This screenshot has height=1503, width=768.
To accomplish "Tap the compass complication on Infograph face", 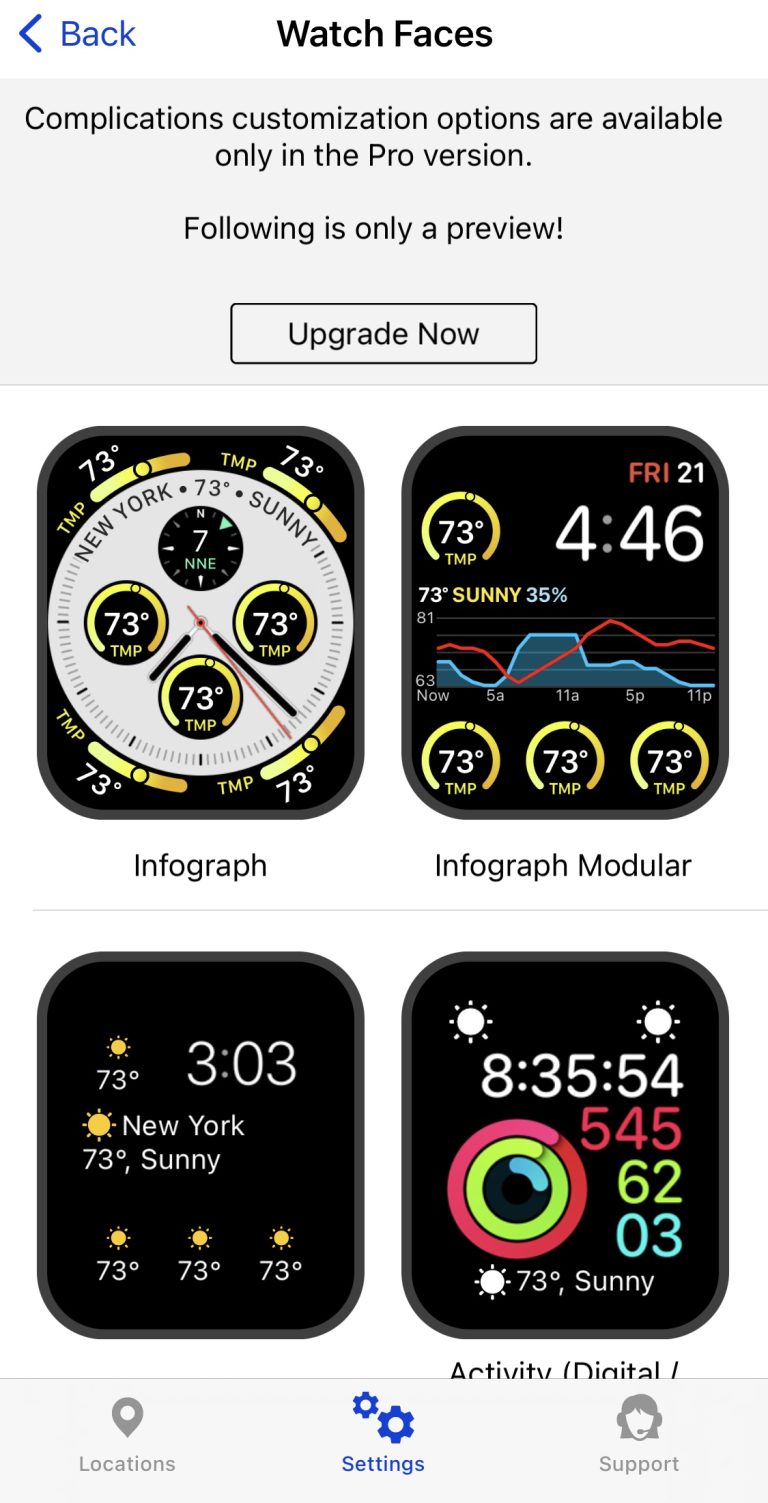I will 200,545.
